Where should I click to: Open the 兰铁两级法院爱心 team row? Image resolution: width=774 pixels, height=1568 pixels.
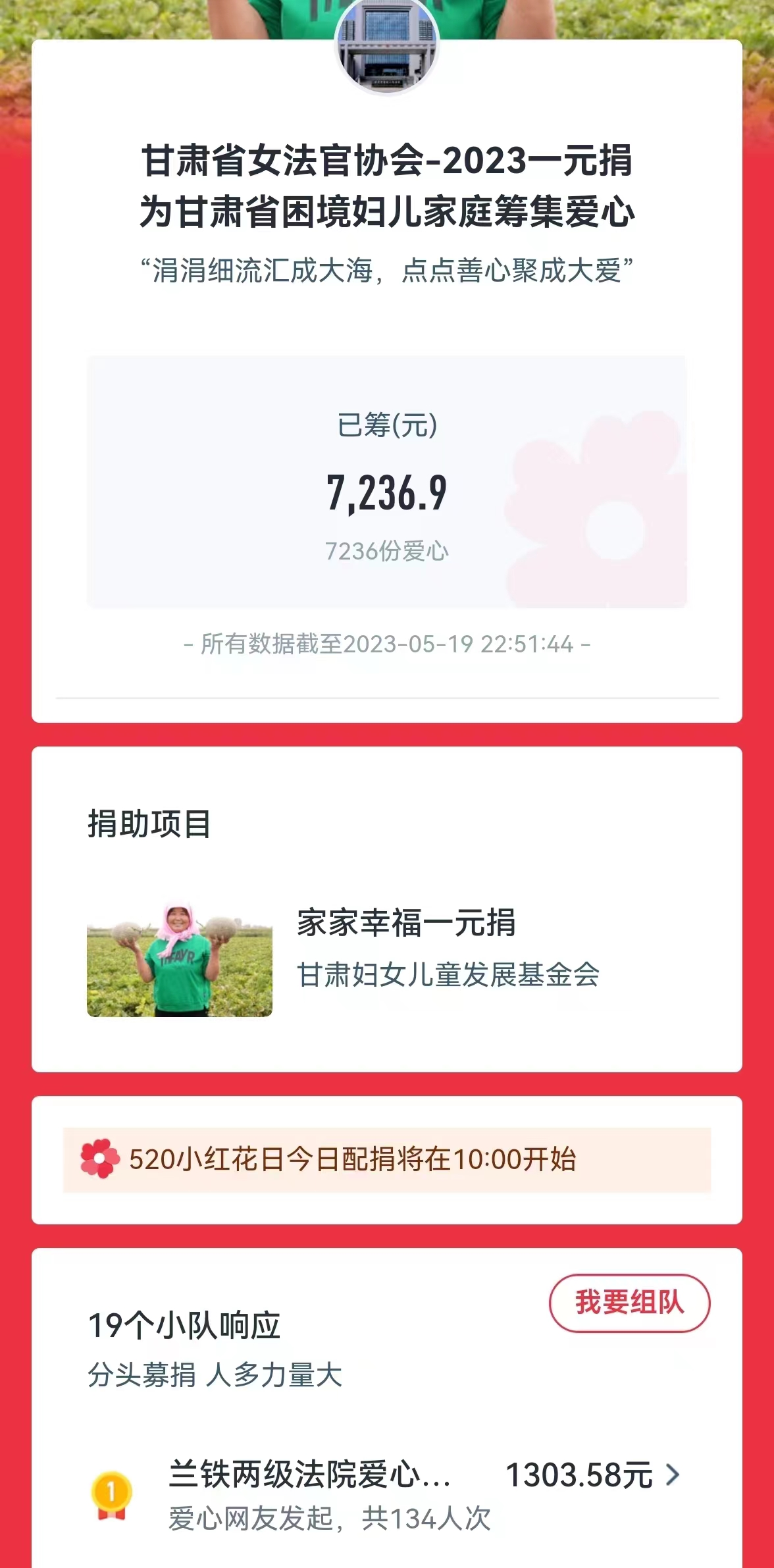(387, 1494)
